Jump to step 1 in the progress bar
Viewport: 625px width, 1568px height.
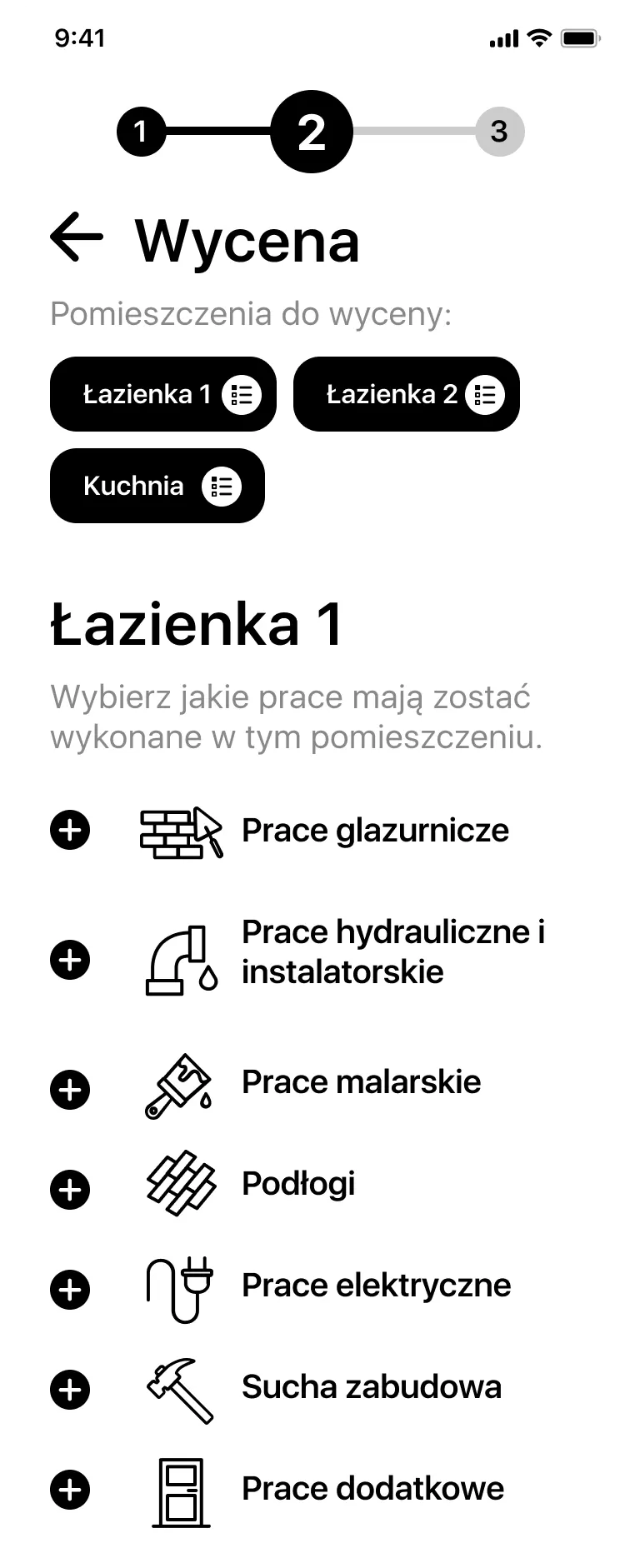[x=141, y=132]
